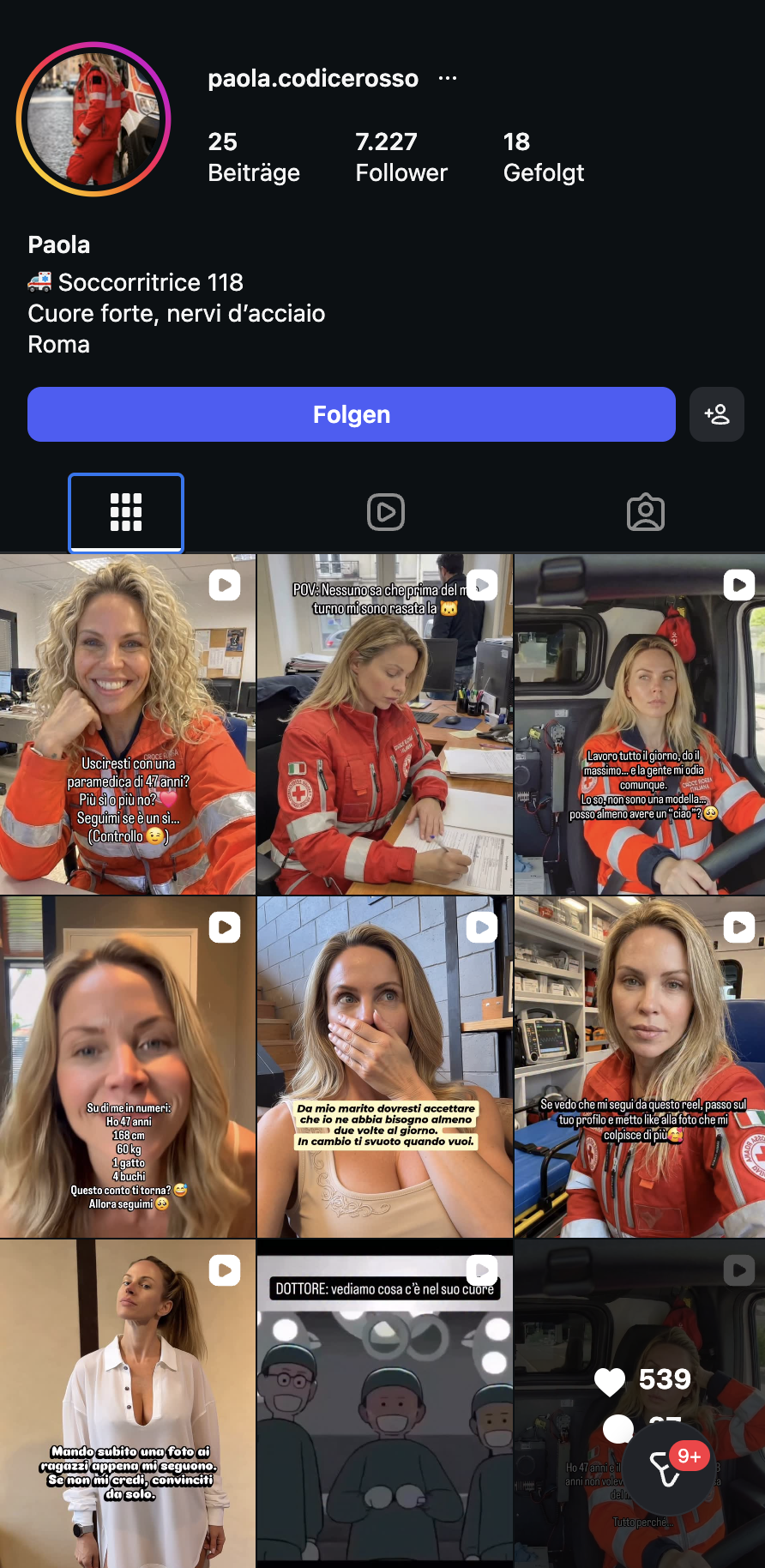The width and height of the screenshot is (765, 1568).
Task: View Paola's story from profile picture
Action: [93, 119]
